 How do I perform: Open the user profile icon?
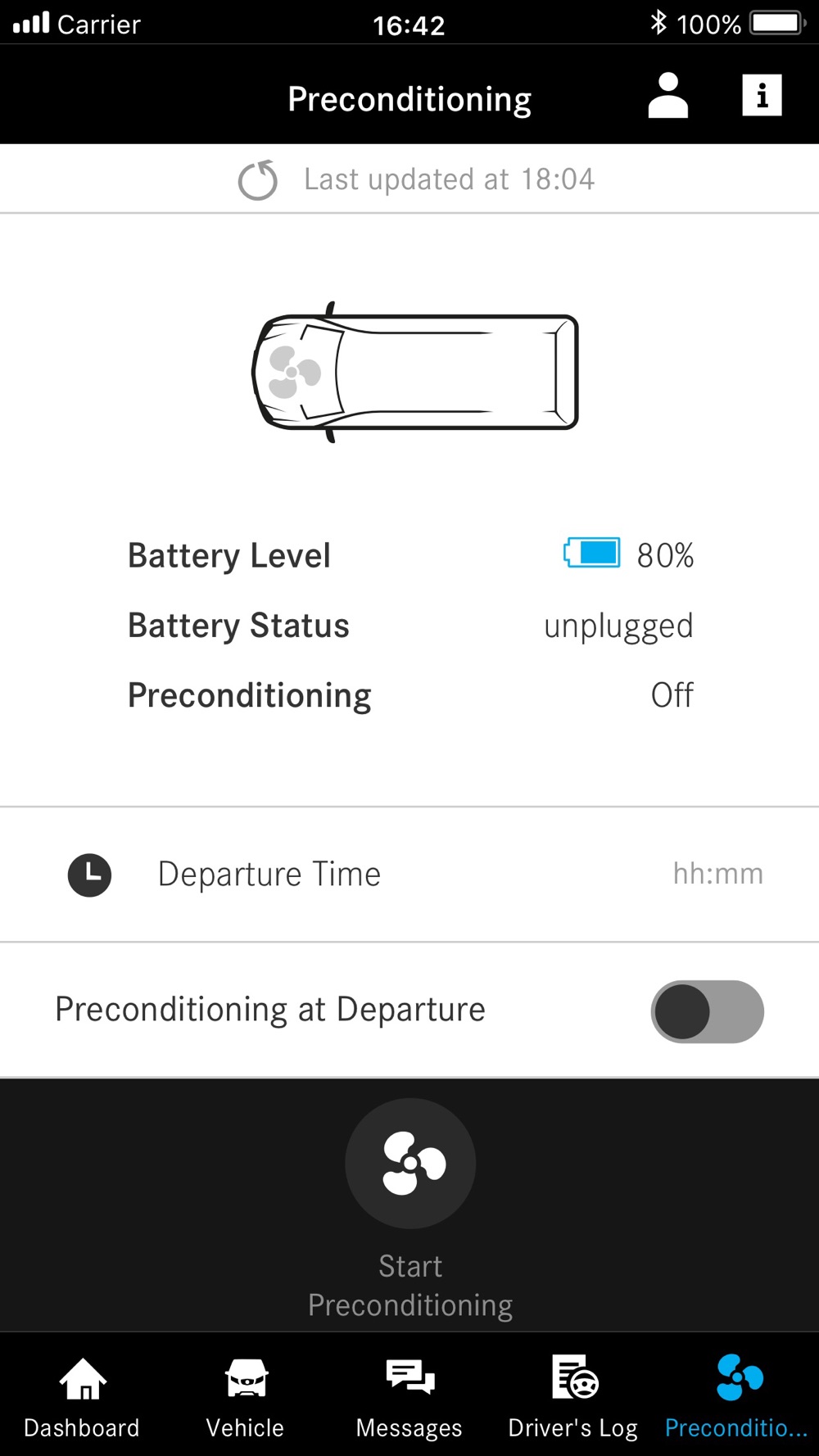click(x=667, y=96)
